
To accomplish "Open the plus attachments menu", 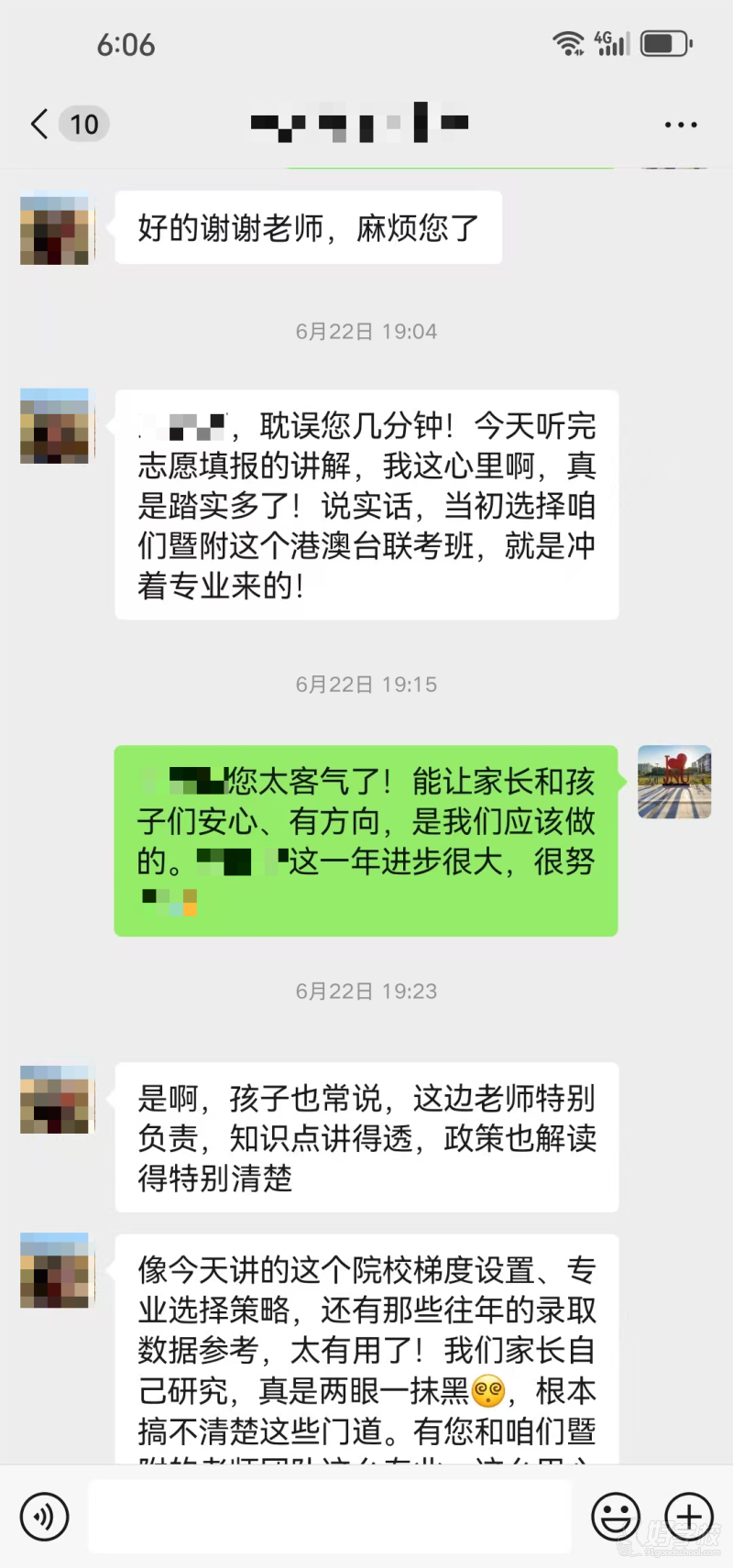I will [x=689, y=1517].
